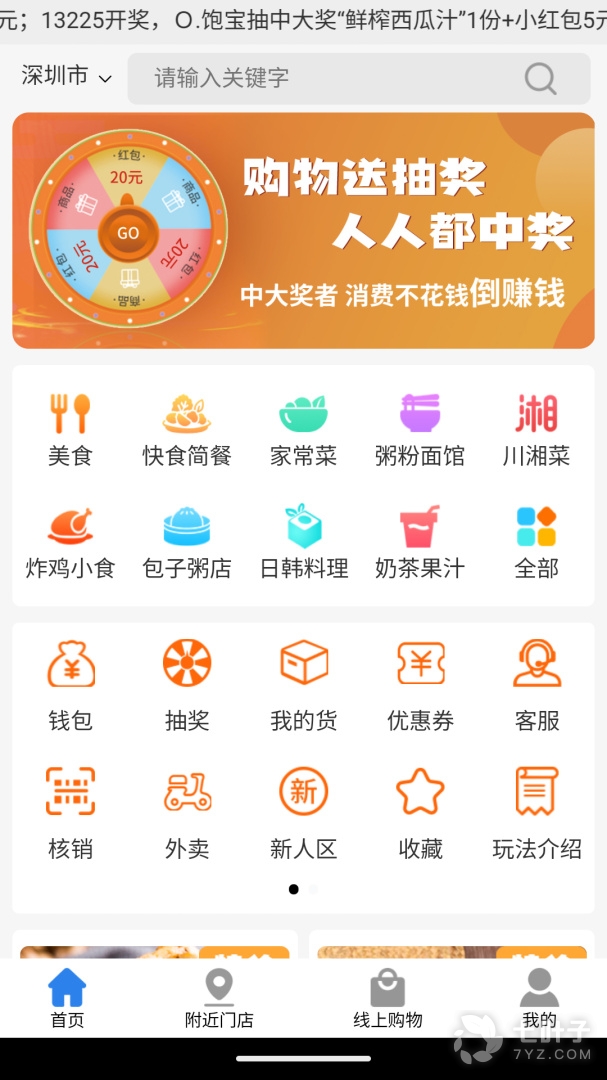Open 粥粉面馆 category
The image size is (607, 1080).
coord(420,431)
